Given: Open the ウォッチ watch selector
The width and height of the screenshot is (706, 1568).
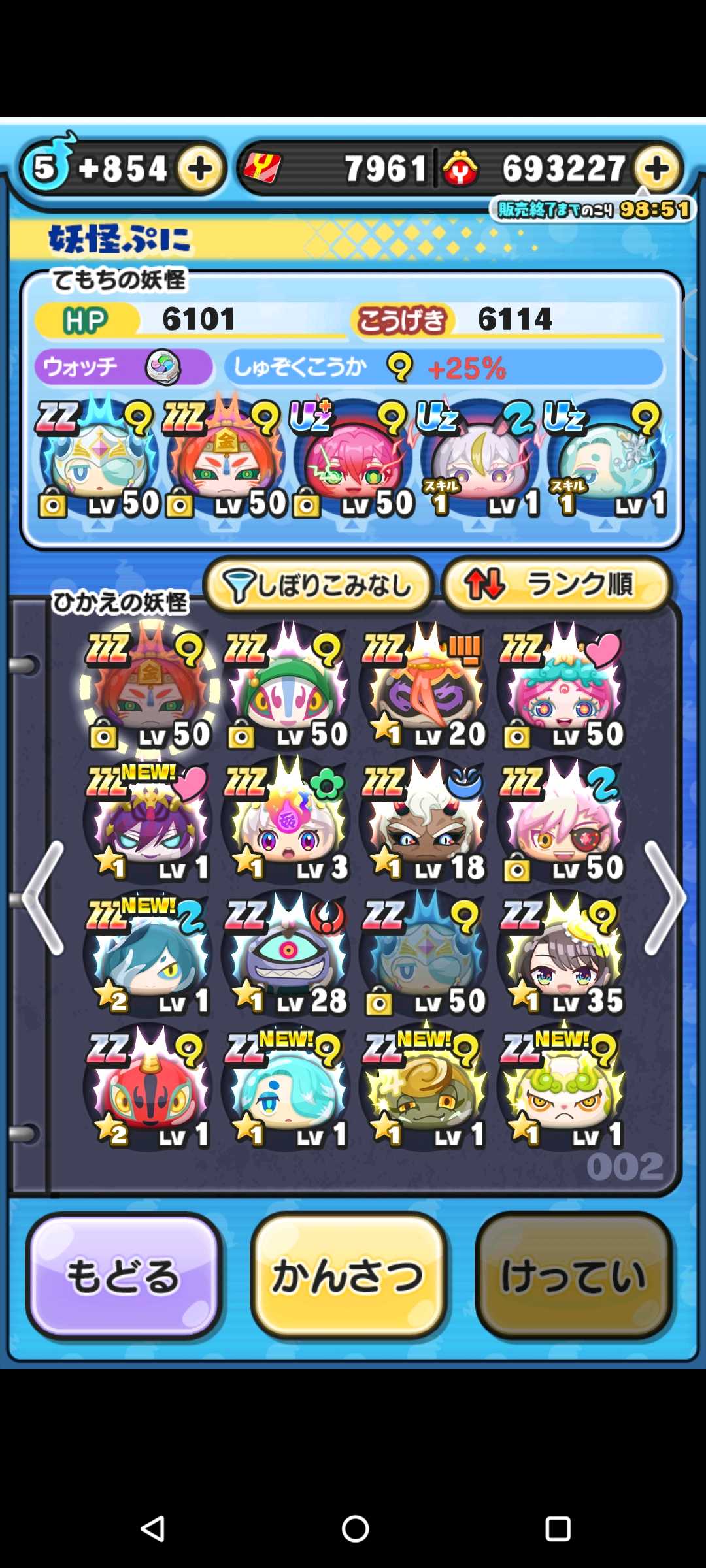Looking at the screenshot, I should (124, 367).
